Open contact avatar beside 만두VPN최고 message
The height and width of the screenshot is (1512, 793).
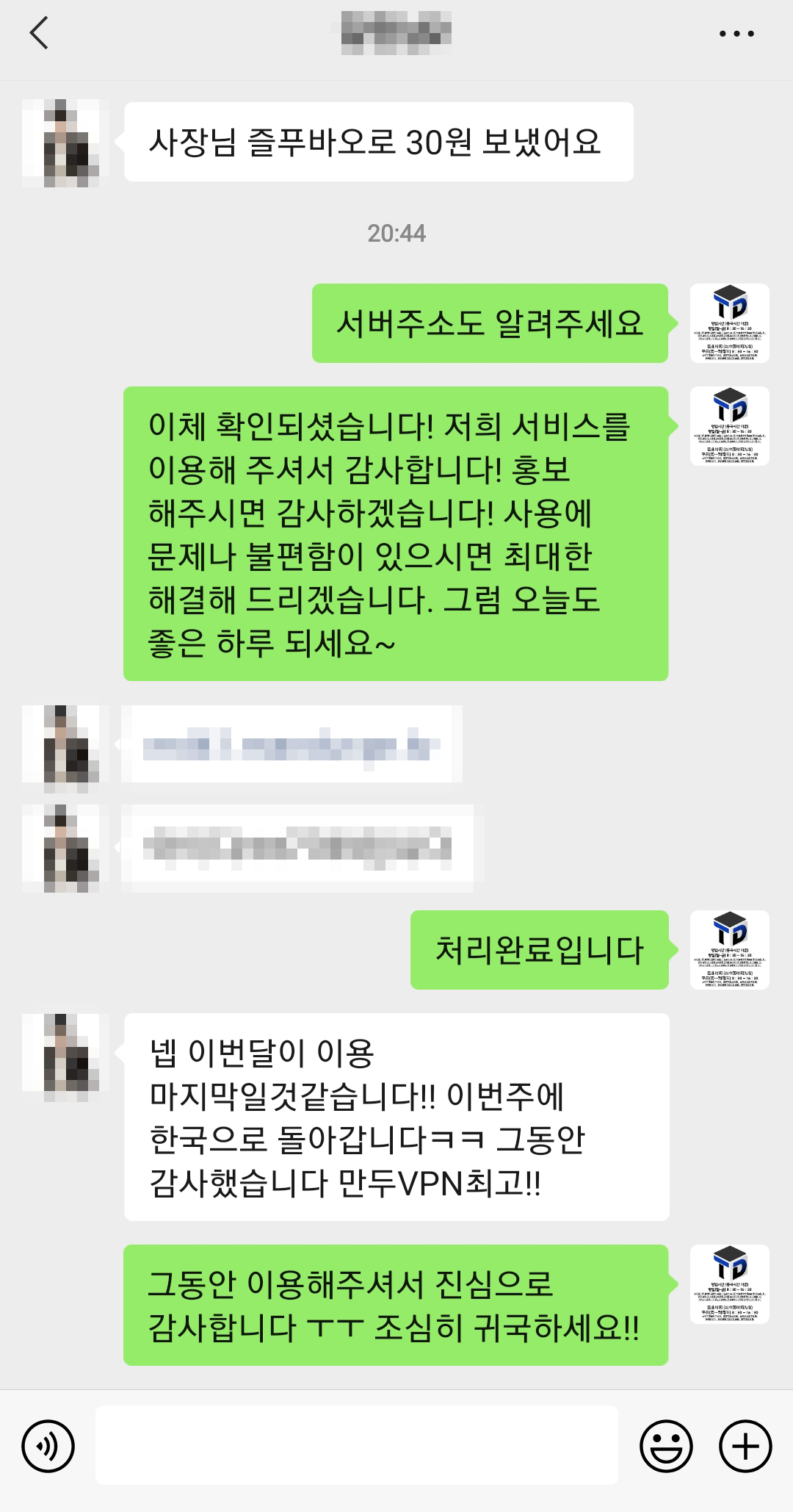pos(66,1056)
